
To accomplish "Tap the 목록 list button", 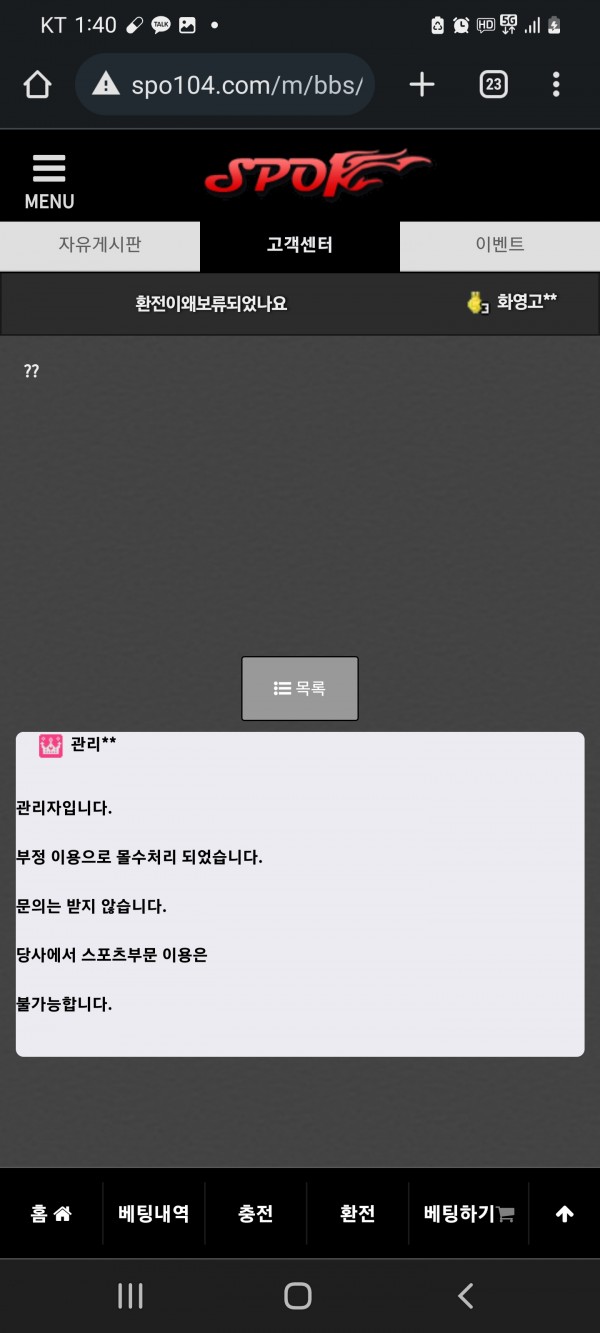I will [x=300, y=688].
